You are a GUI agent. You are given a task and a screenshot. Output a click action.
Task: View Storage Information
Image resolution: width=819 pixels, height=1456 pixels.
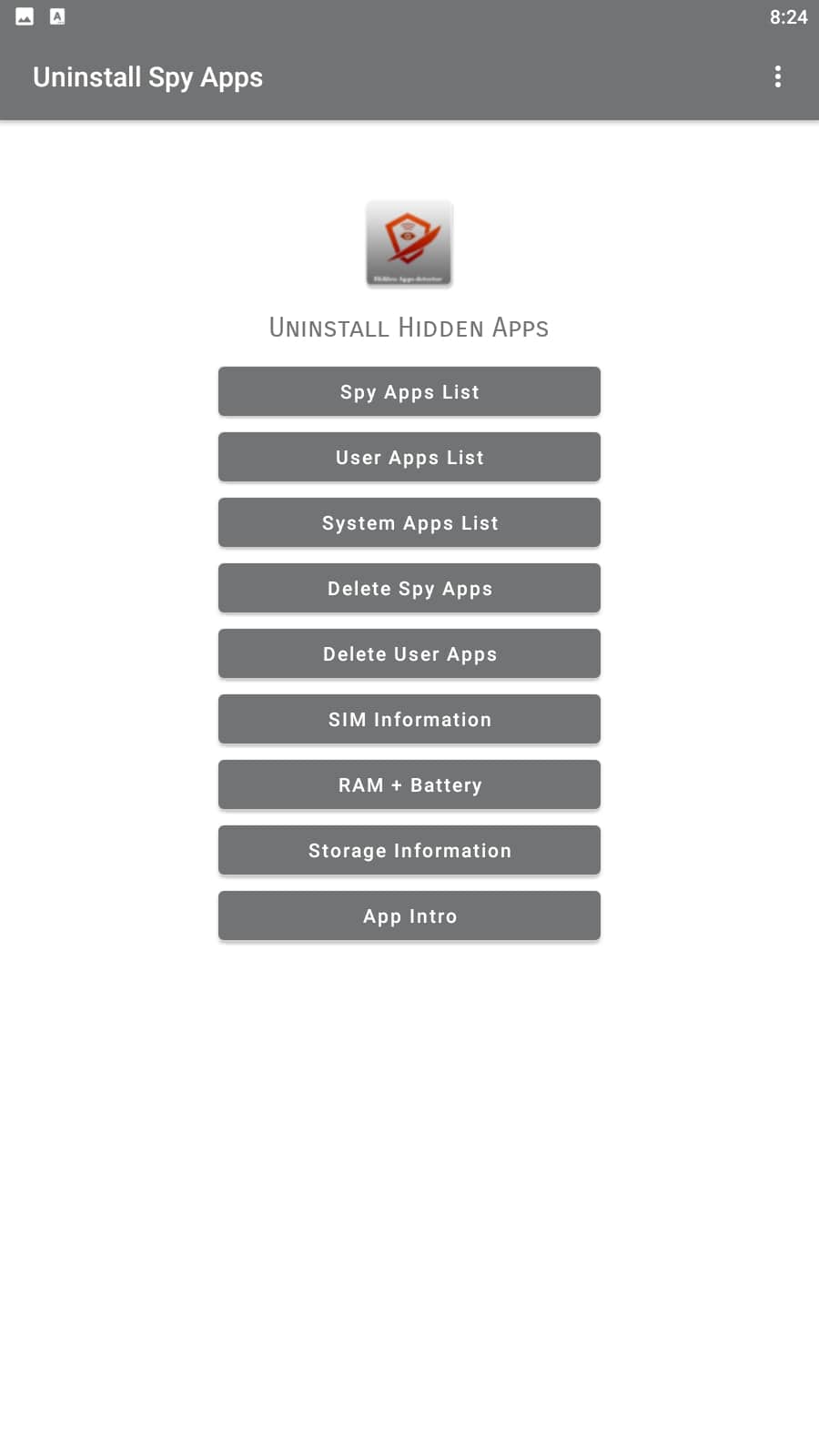coord(409,850)
